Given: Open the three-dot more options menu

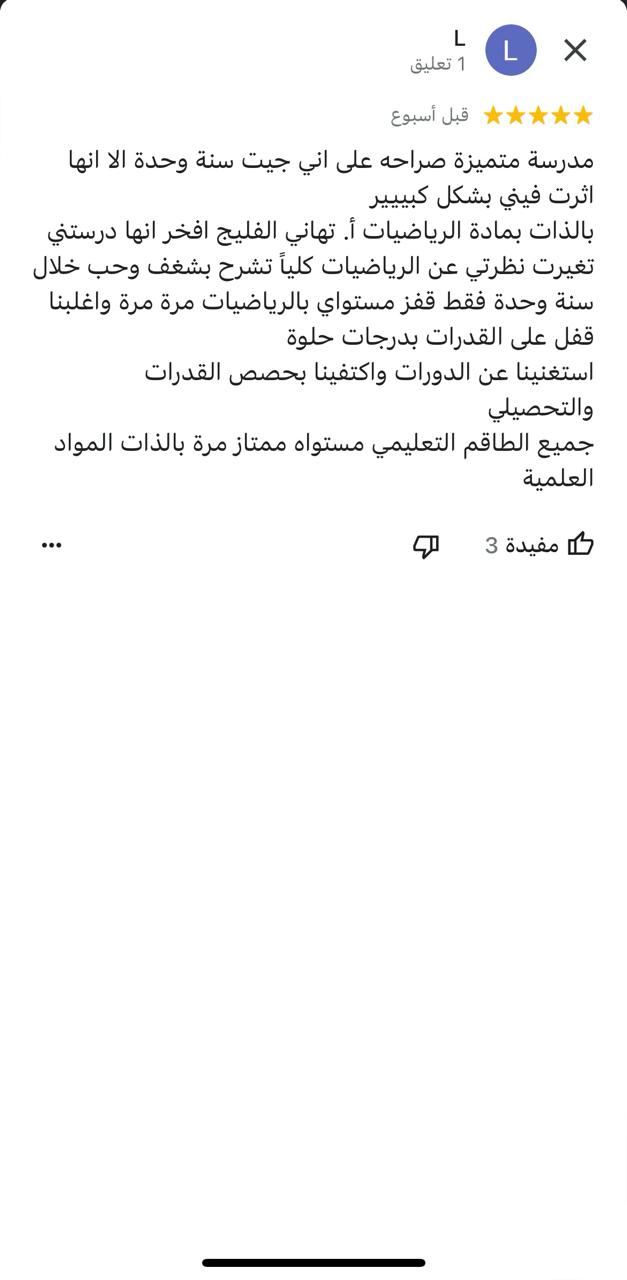Looking at the screenshot, I should (x=51, y=545).
